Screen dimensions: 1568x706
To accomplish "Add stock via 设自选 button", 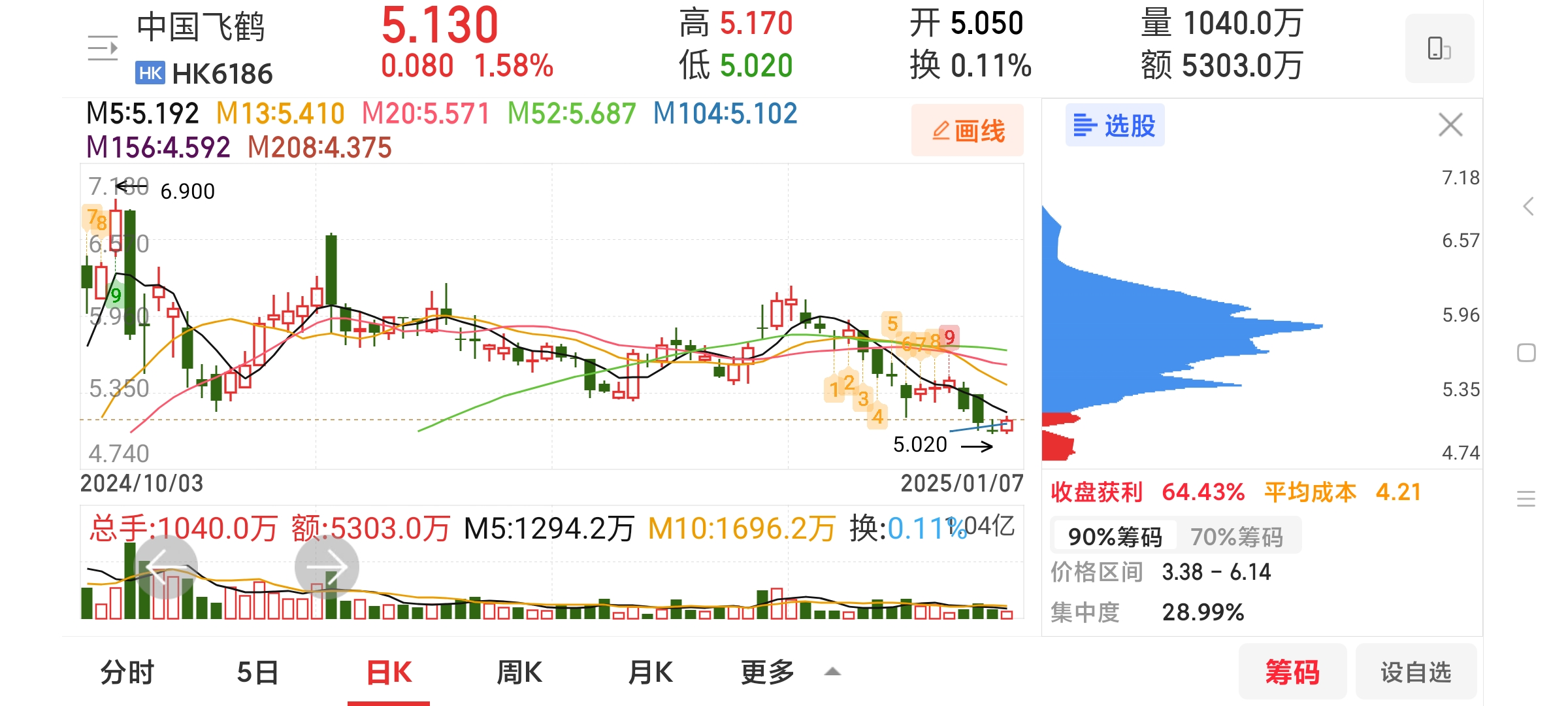I will point(1416,672).
